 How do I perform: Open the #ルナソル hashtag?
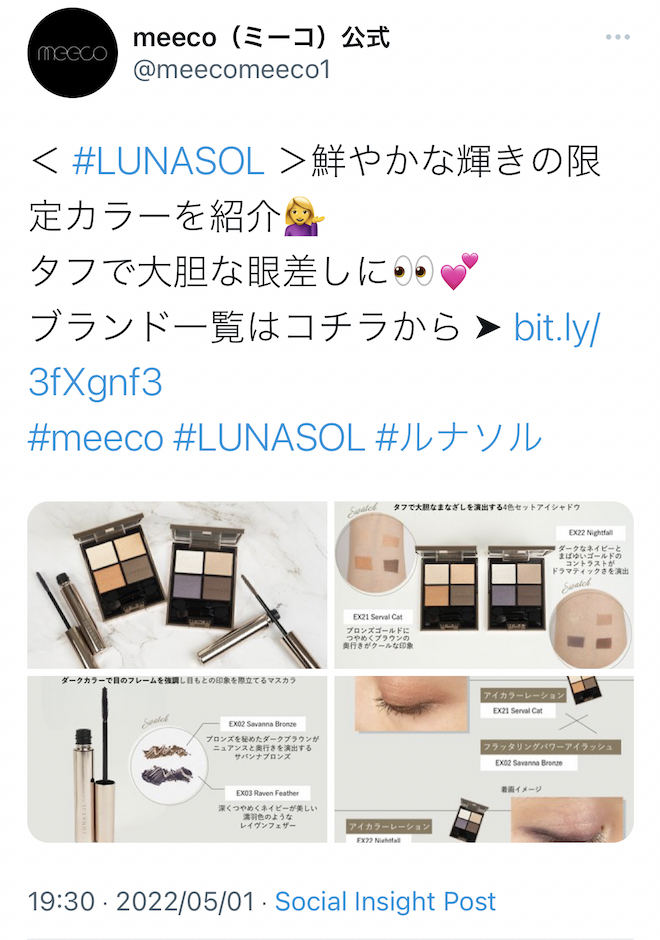tap(458, 437)
